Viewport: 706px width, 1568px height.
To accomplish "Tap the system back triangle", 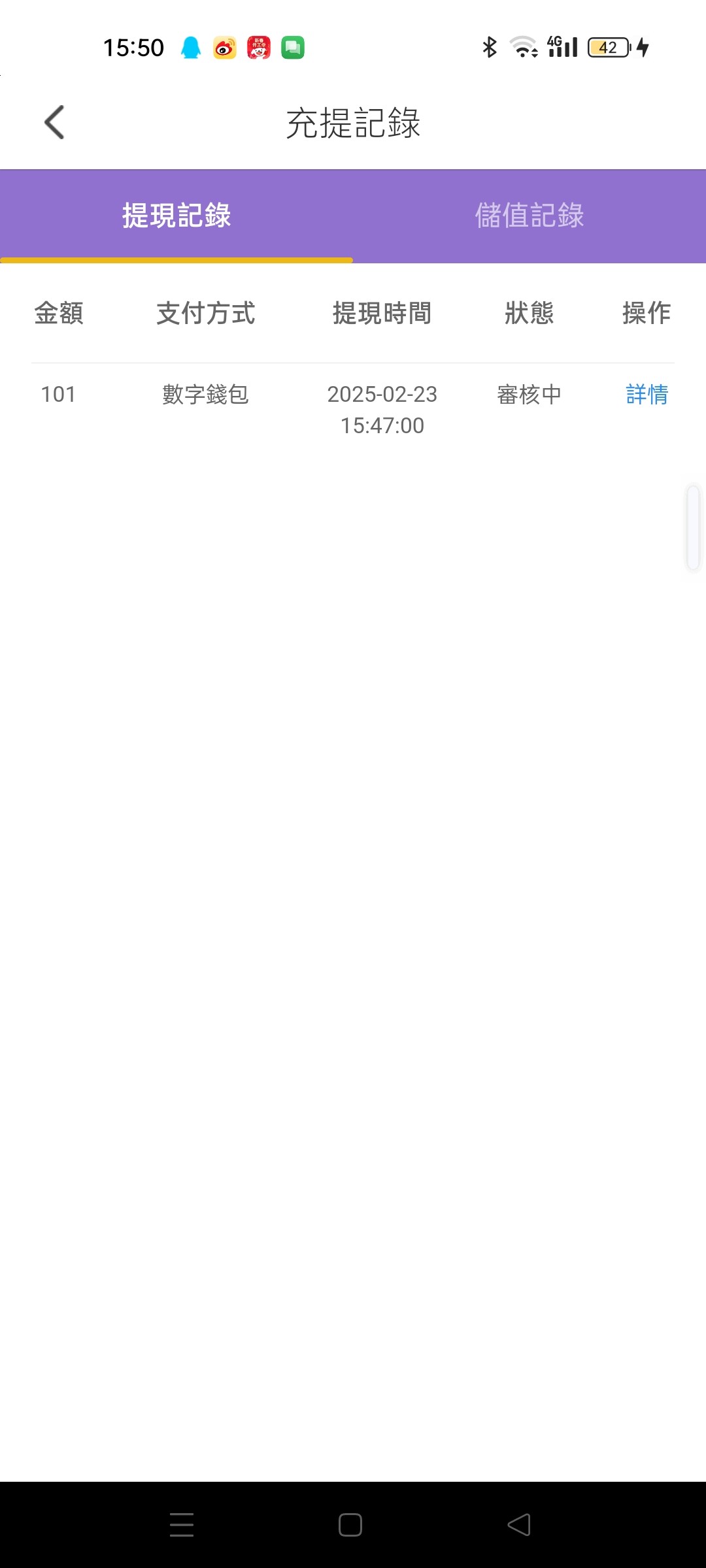I will click(x=520, y=1524).
